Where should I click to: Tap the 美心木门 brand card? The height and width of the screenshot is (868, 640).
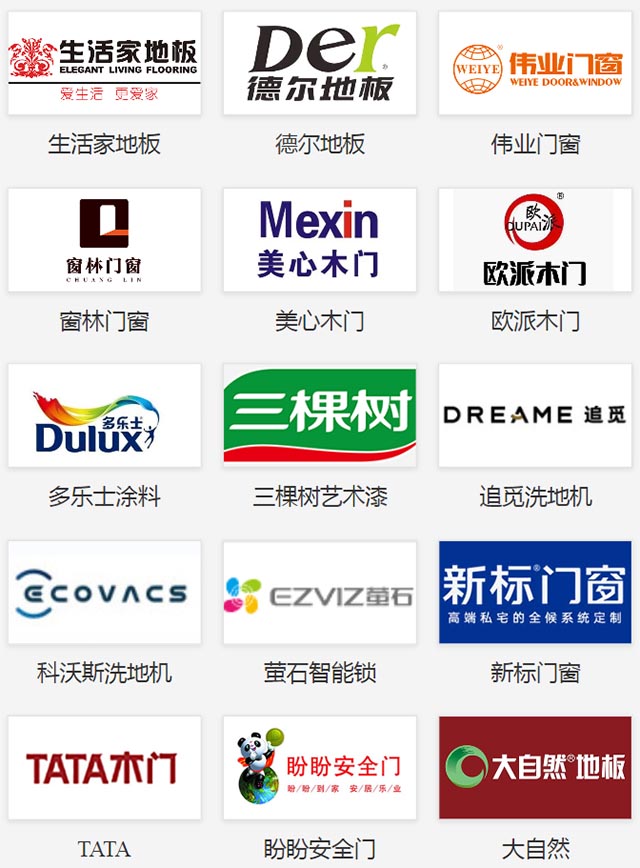(x=319, y=240)
